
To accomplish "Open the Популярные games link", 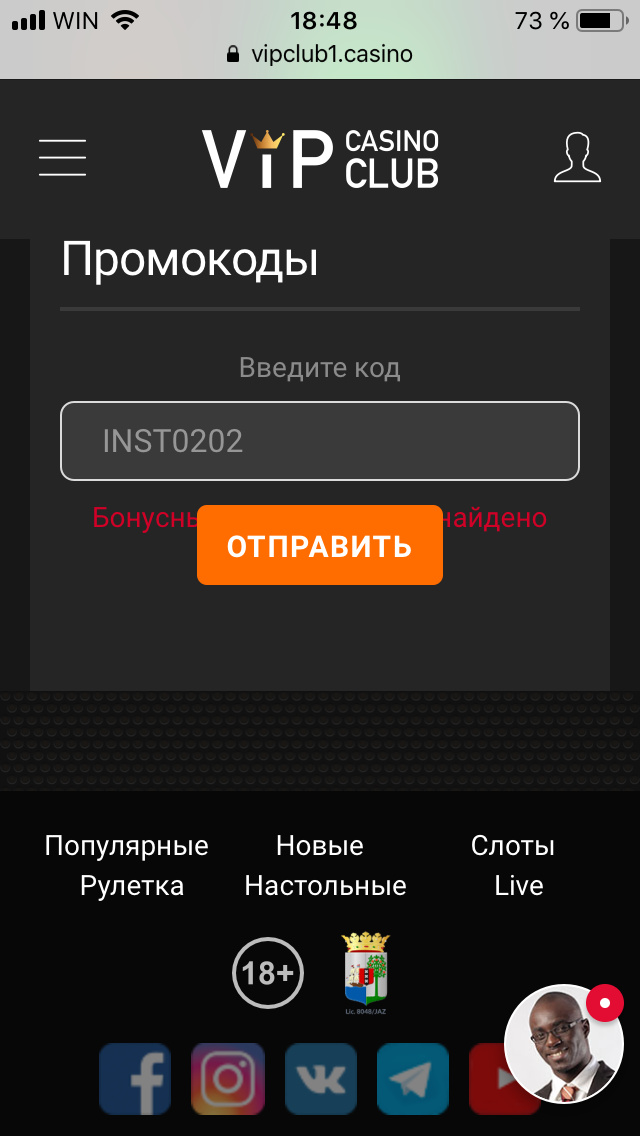I will click(x=127, y=845).
